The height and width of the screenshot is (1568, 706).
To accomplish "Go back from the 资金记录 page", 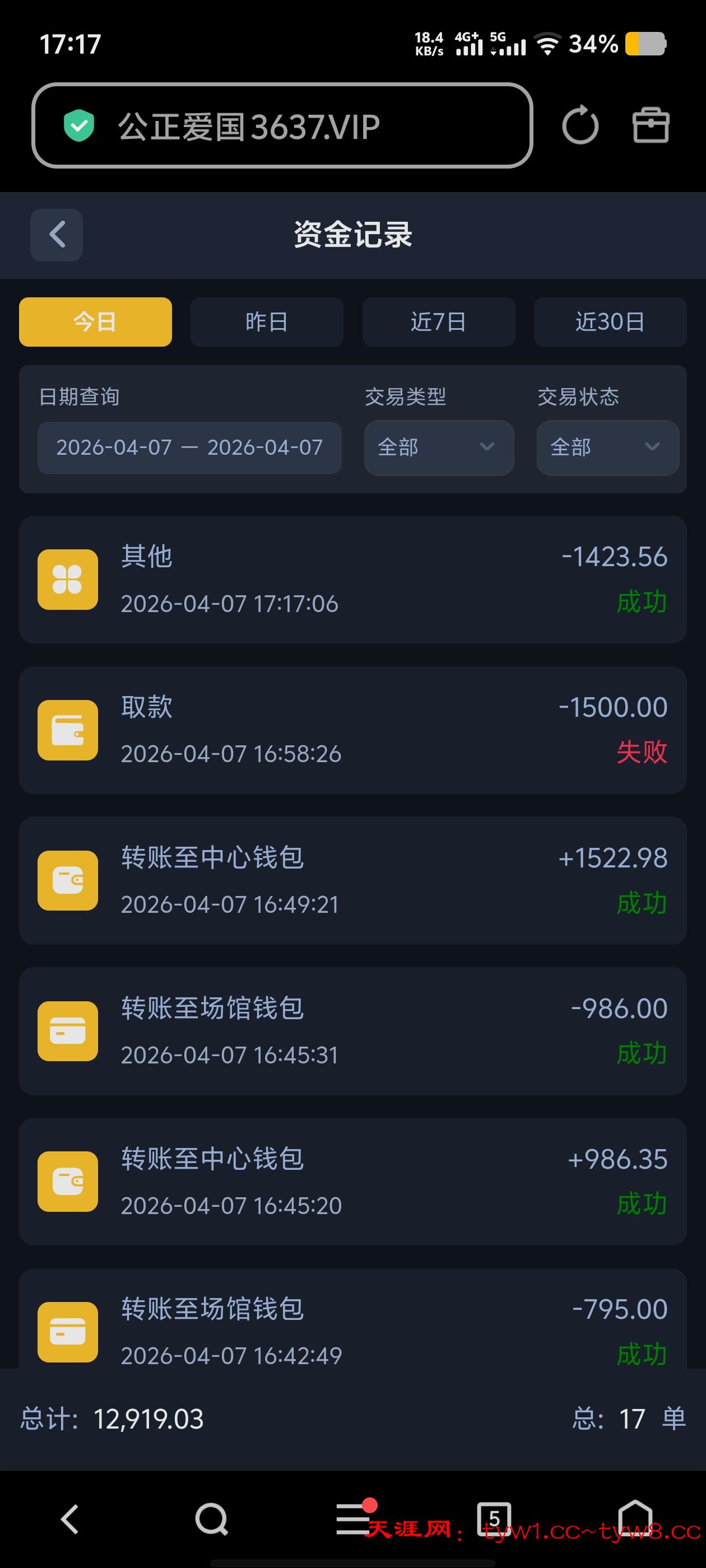I will pyautogui.click(x=57, y=235).
